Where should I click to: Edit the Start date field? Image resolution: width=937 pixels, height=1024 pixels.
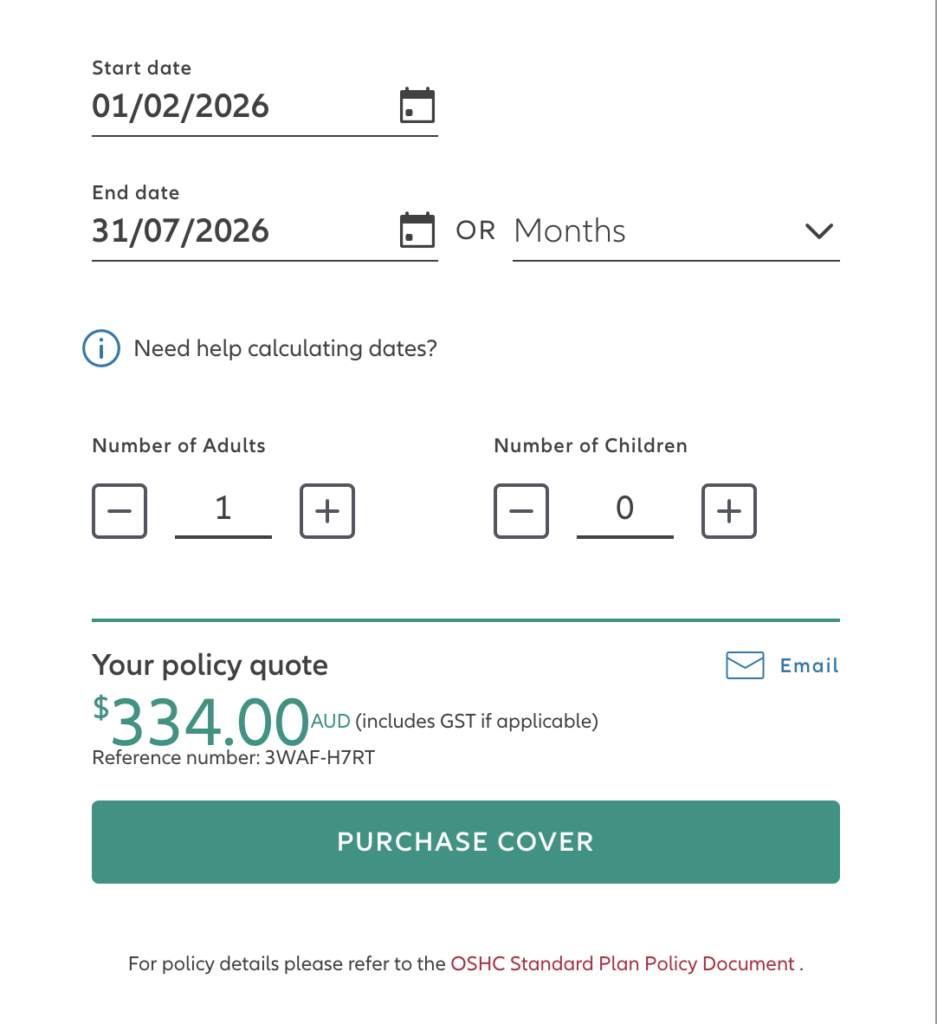[x=230, y=106]
